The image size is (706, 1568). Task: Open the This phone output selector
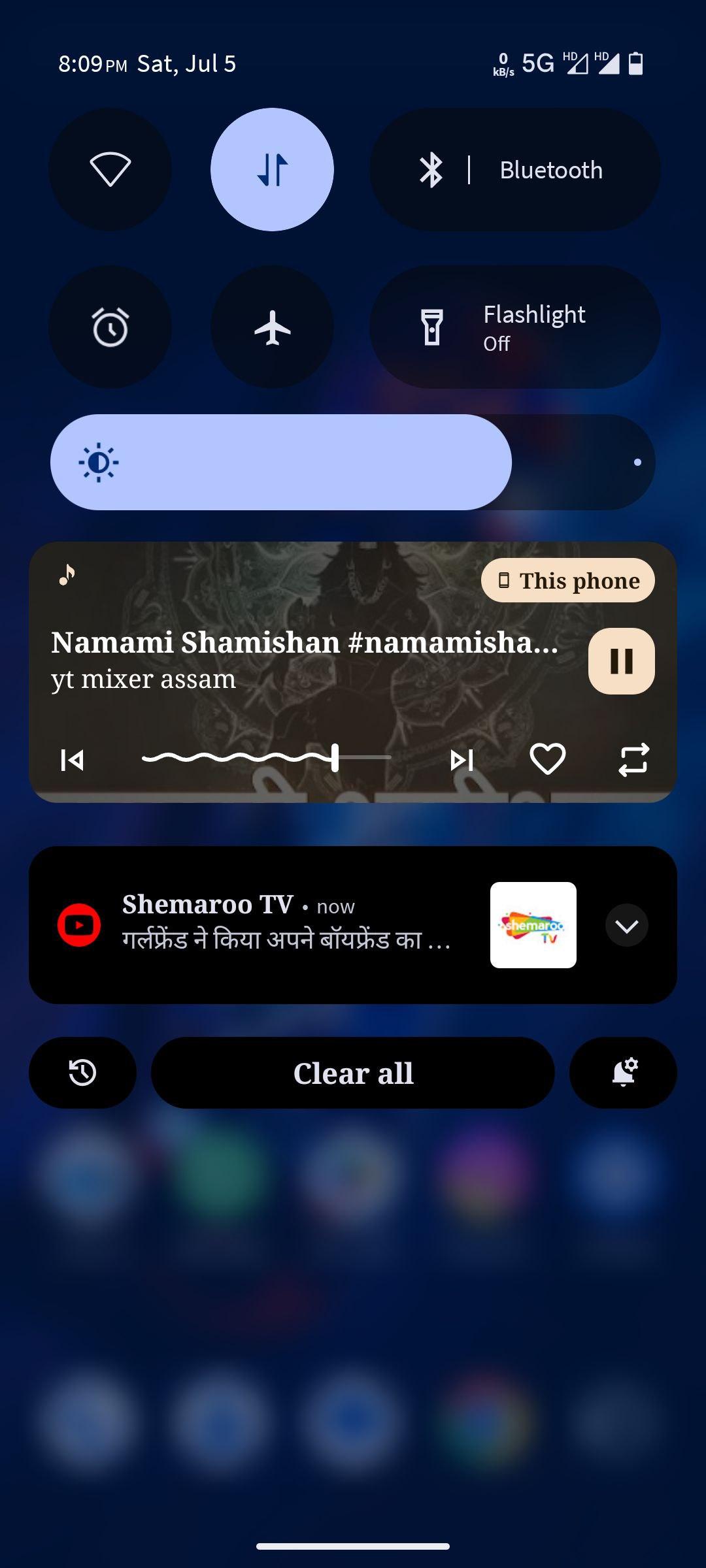[x=568, y=580]
